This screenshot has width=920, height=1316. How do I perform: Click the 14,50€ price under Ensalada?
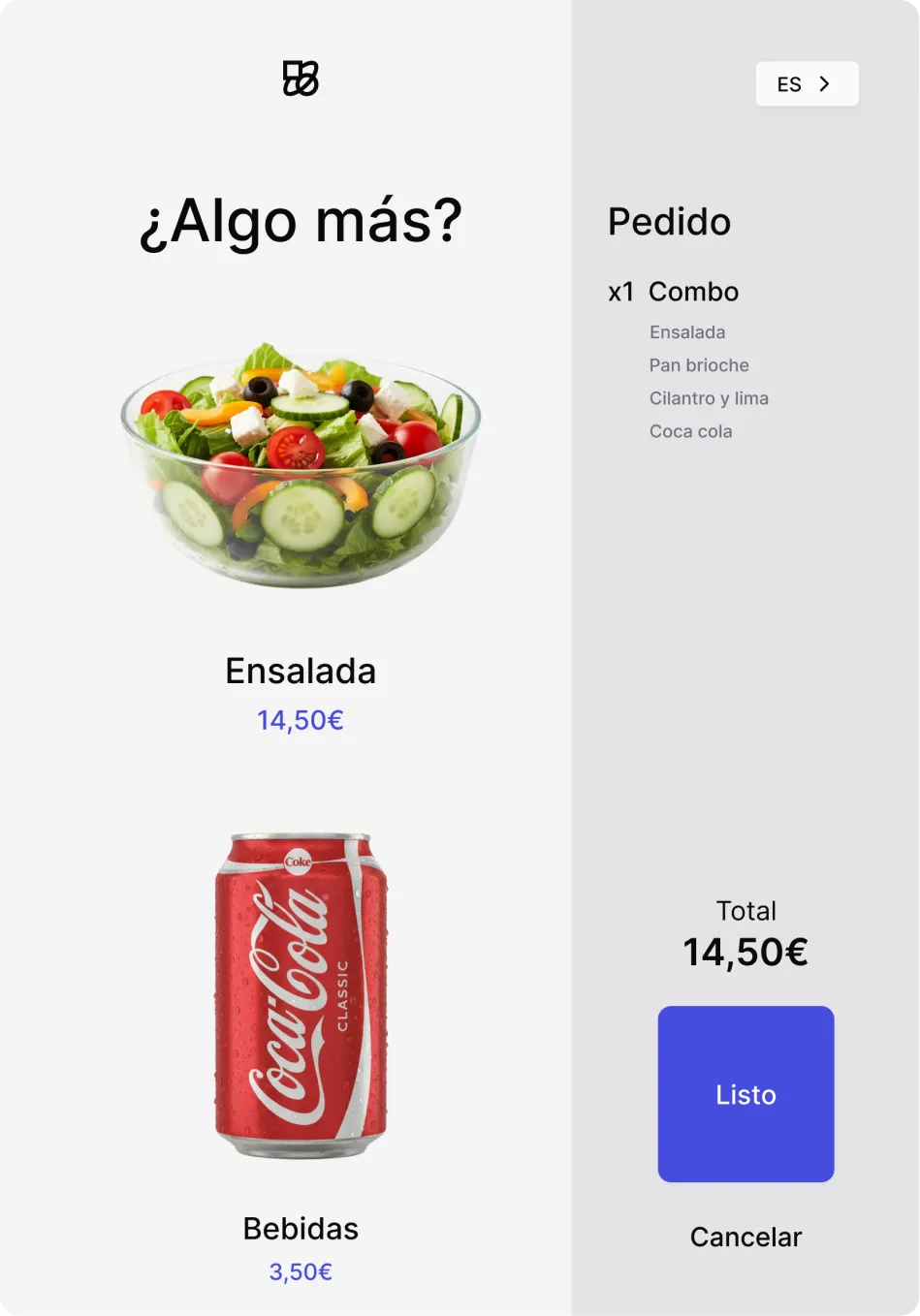coord(301,720)
